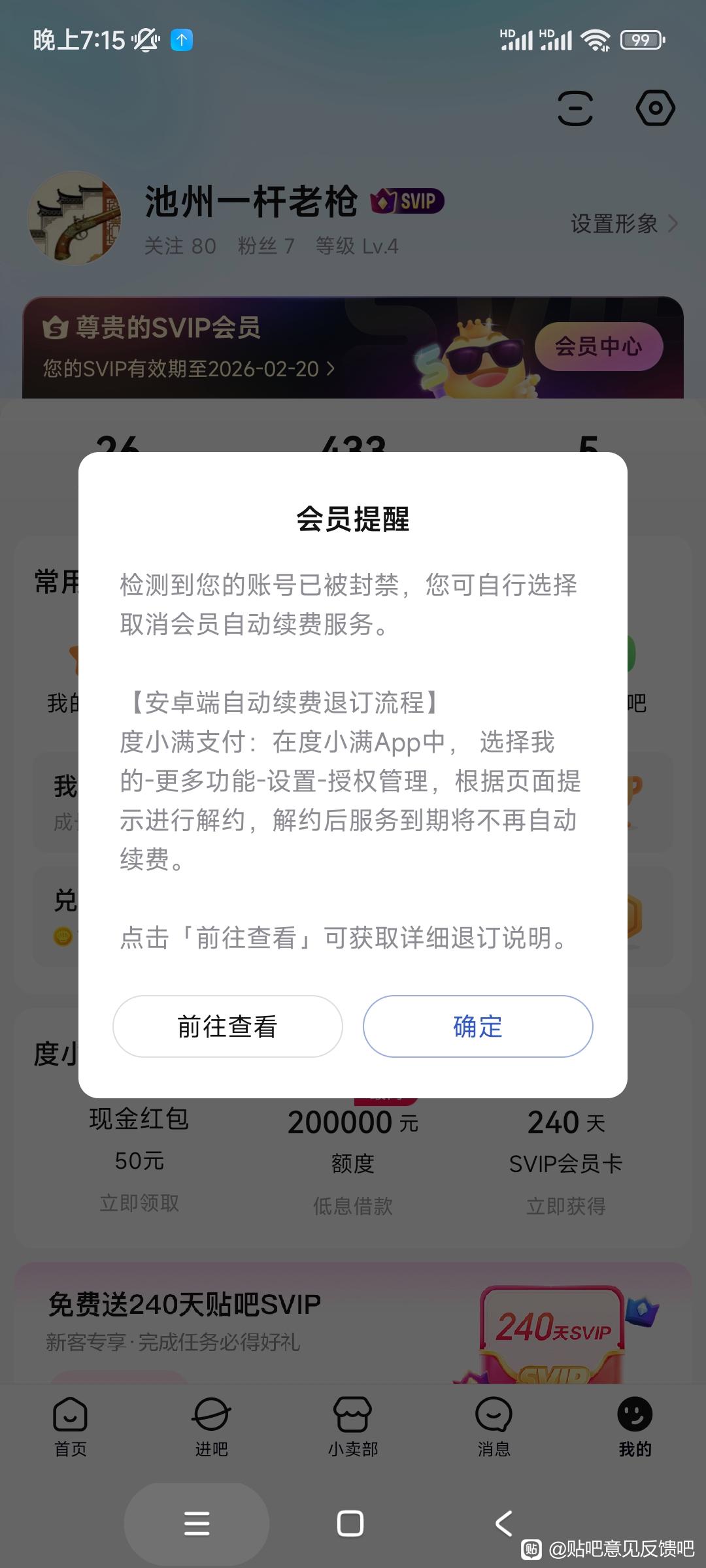Open profile avatar of 池州一杆老枪
Image resolution: width=706 pixels, height=1568 pixels.
pos(75,219)
